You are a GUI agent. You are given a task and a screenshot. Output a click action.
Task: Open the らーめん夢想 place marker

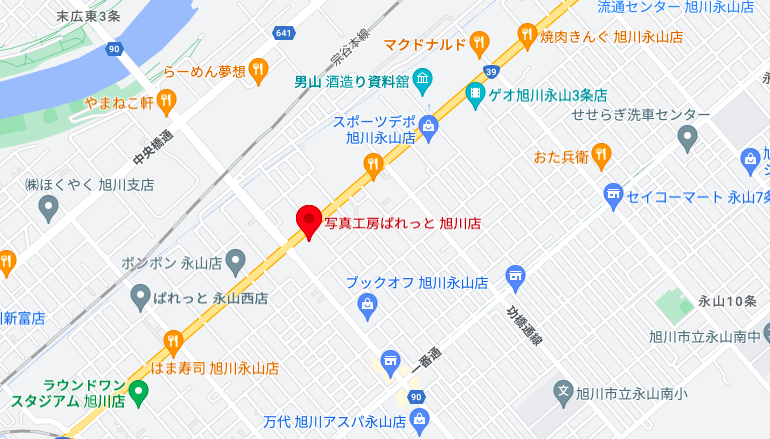click(x=258, y=69)
